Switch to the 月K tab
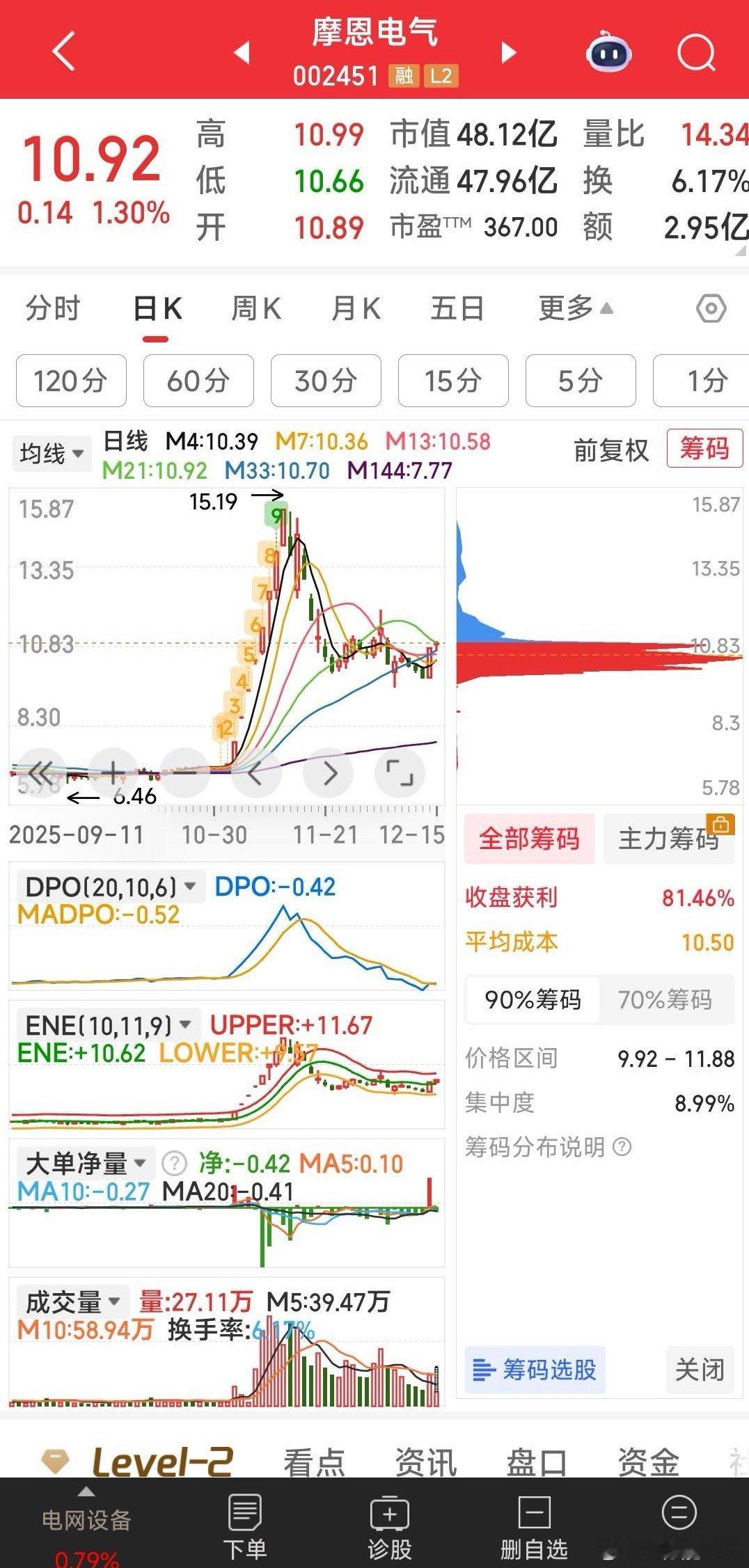Viewport: 749px width, 1568px height. click(x=356, y=308)
